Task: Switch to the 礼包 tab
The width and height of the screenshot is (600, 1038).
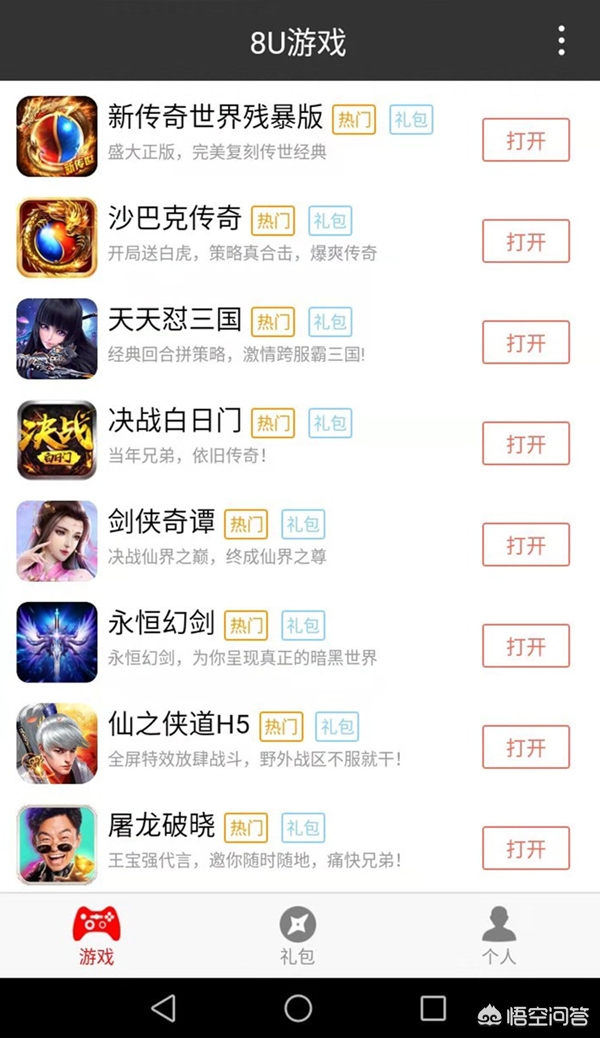Action: 297,936
